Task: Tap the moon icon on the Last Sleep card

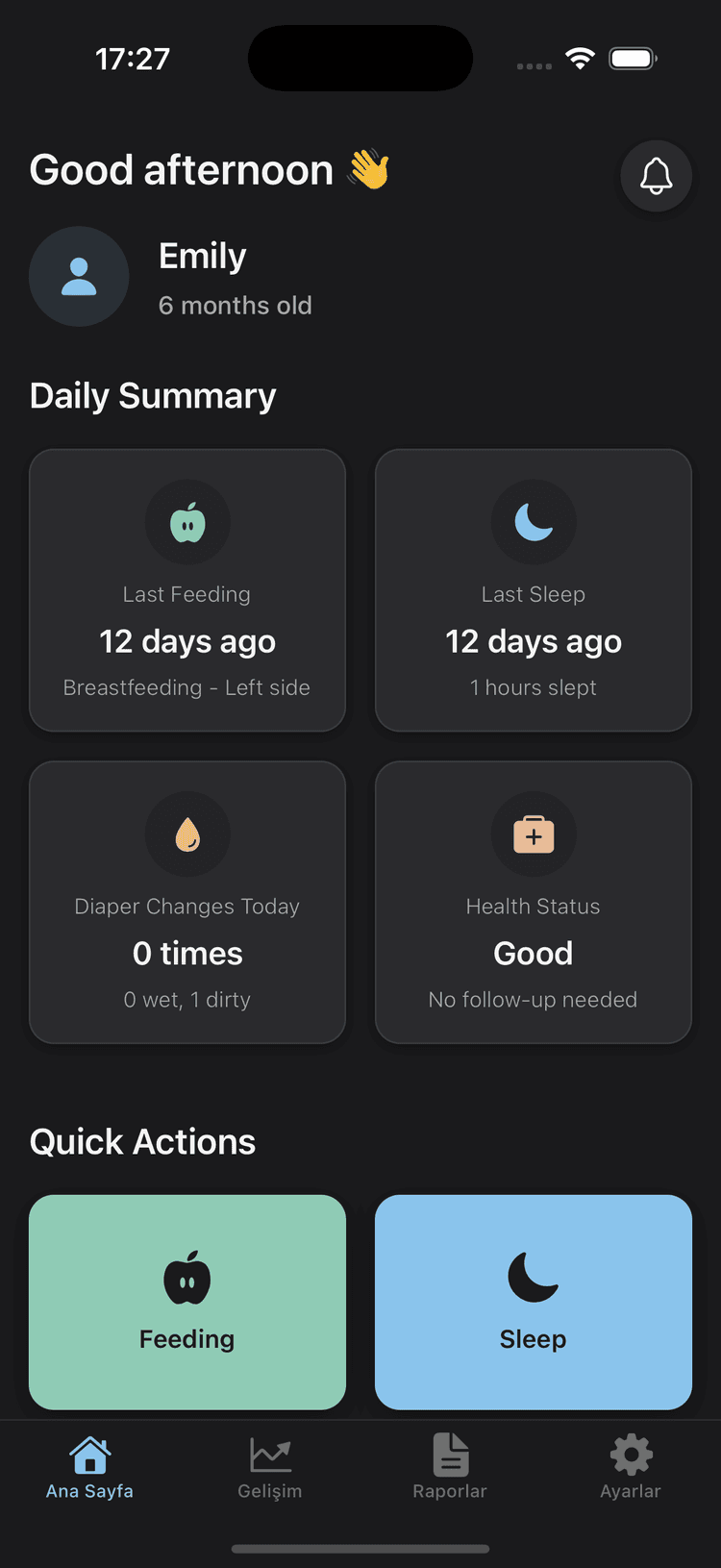Action: [x=534, y=522]
